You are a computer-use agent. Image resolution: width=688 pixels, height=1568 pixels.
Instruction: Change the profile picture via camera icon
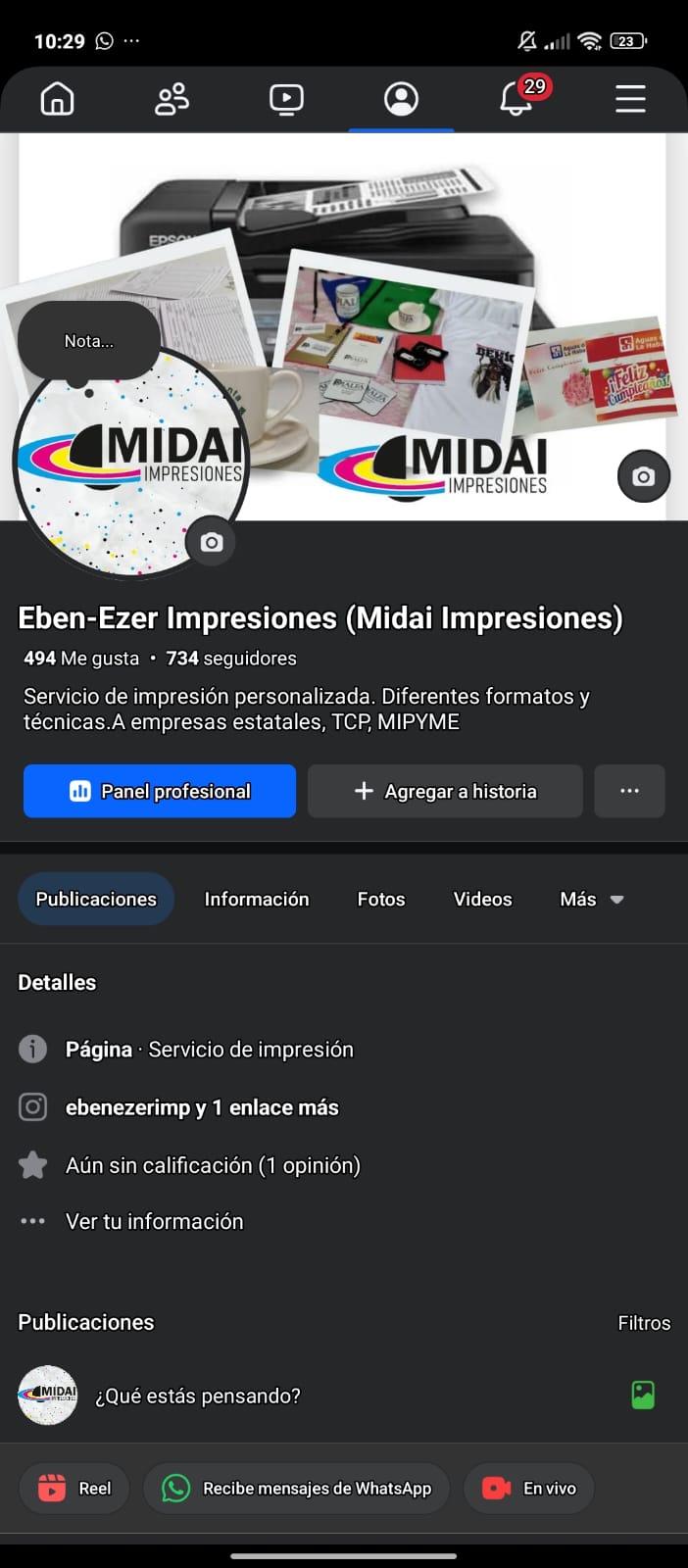click(211, 542)
